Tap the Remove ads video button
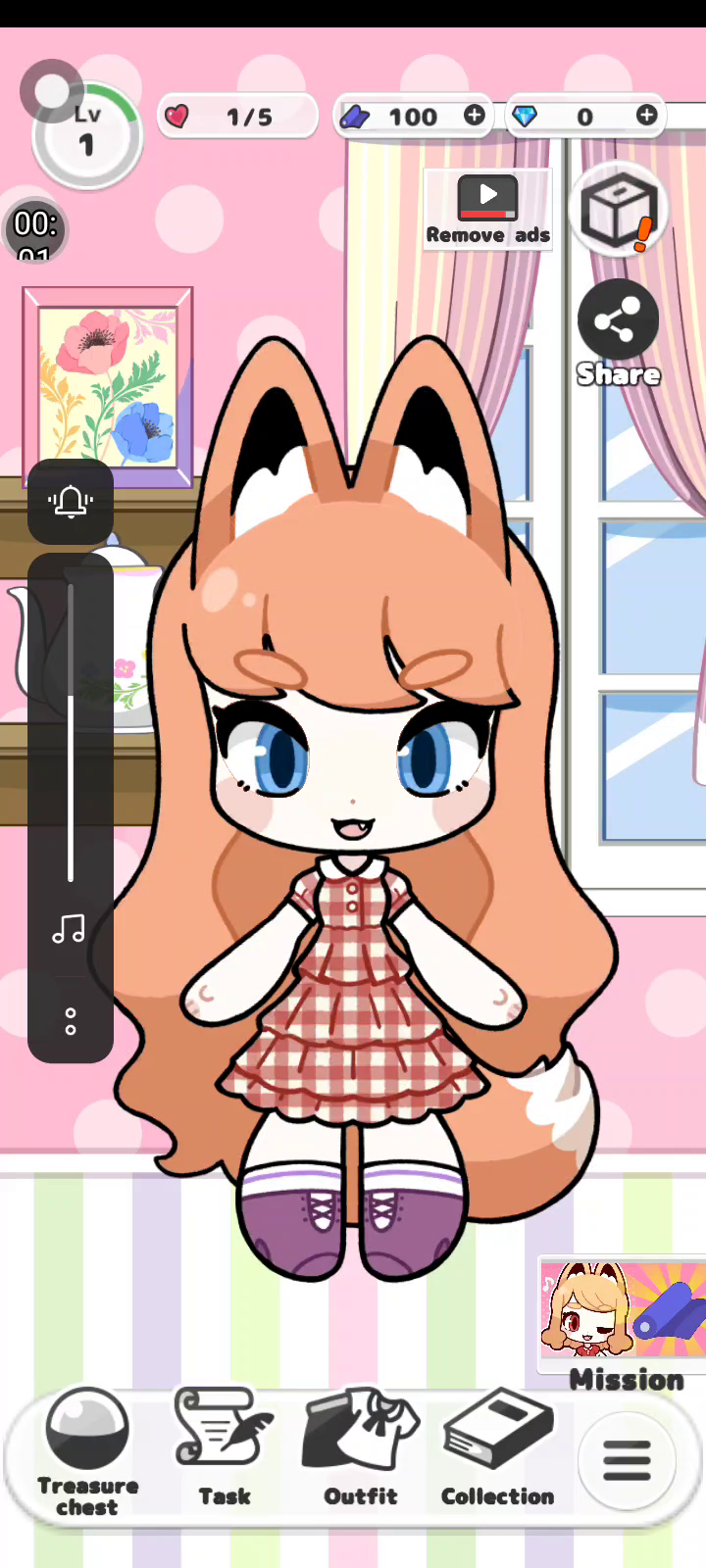The image size is (706, 1568). click(487, 209)
